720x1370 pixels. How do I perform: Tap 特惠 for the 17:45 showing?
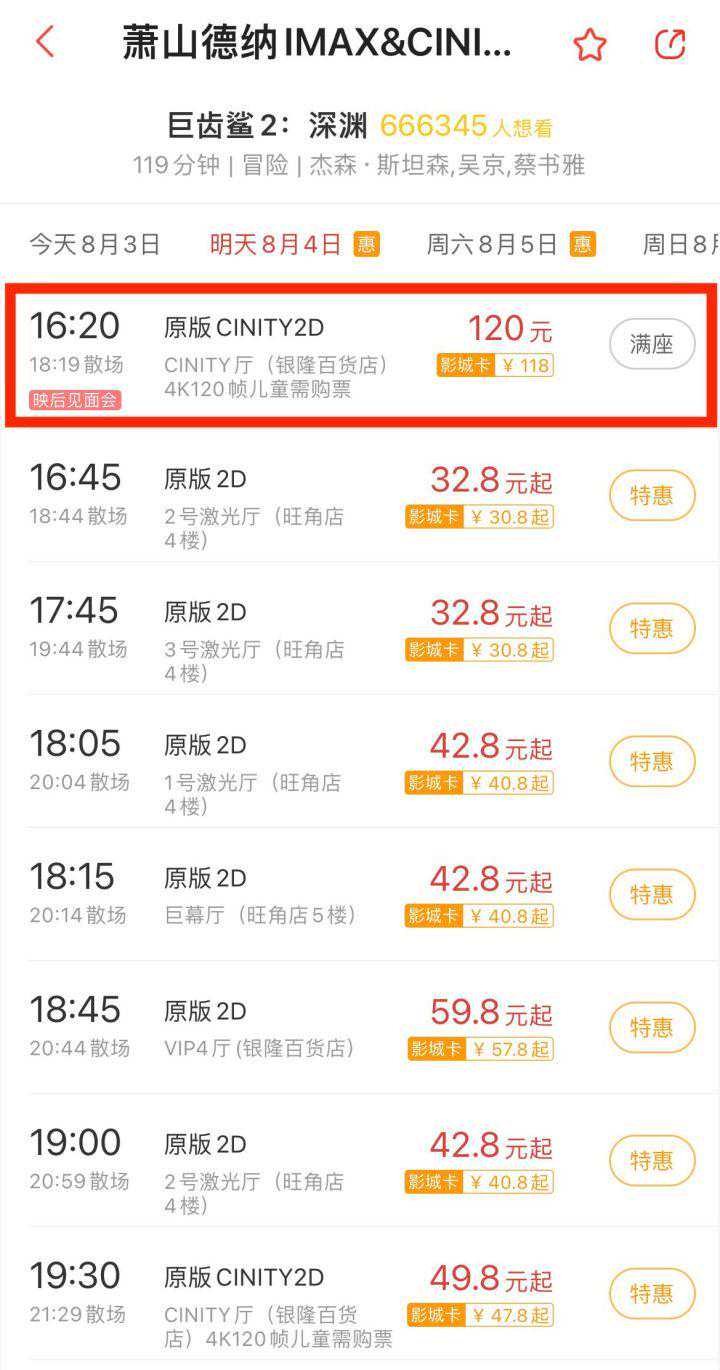click(652, 628)
